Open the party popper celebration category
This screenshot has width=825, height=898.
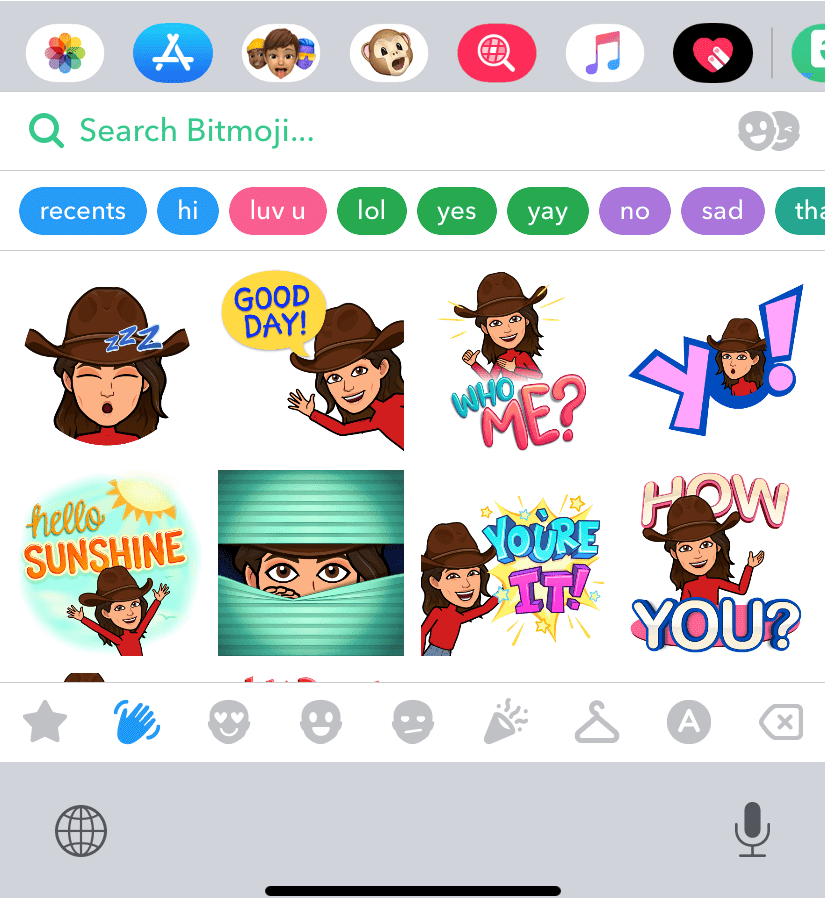point(505,722)
